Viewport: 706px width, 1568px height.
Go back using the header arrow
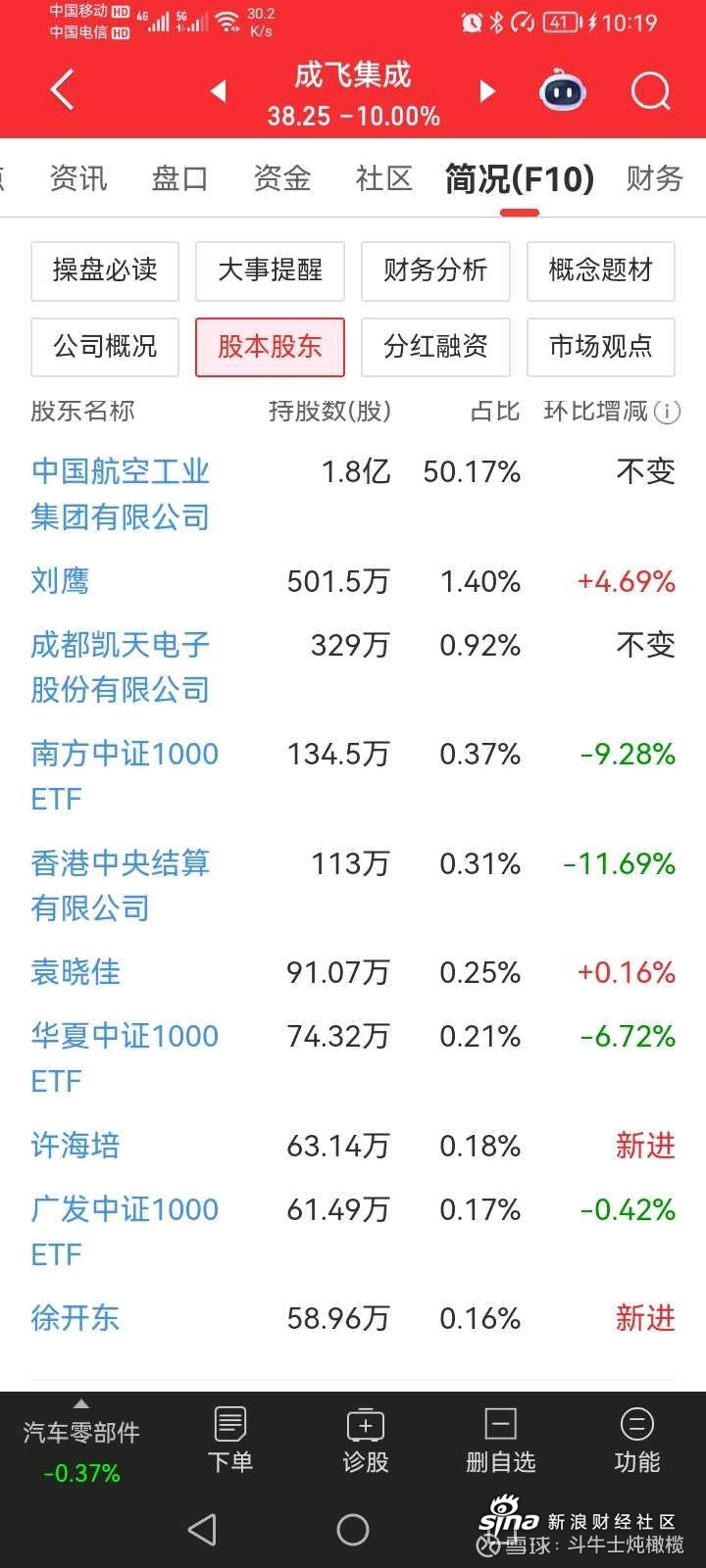(62, 91)
